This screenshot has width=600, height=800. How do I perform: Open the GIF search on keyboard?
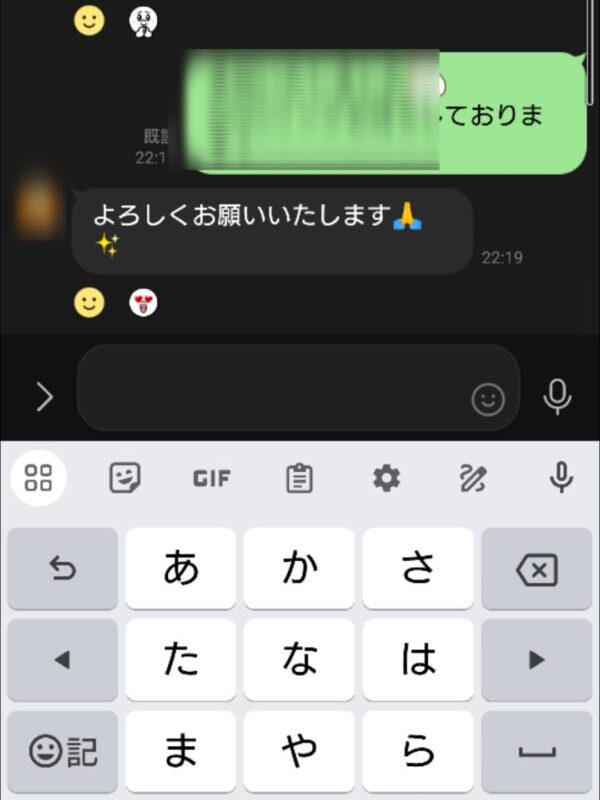211,478
